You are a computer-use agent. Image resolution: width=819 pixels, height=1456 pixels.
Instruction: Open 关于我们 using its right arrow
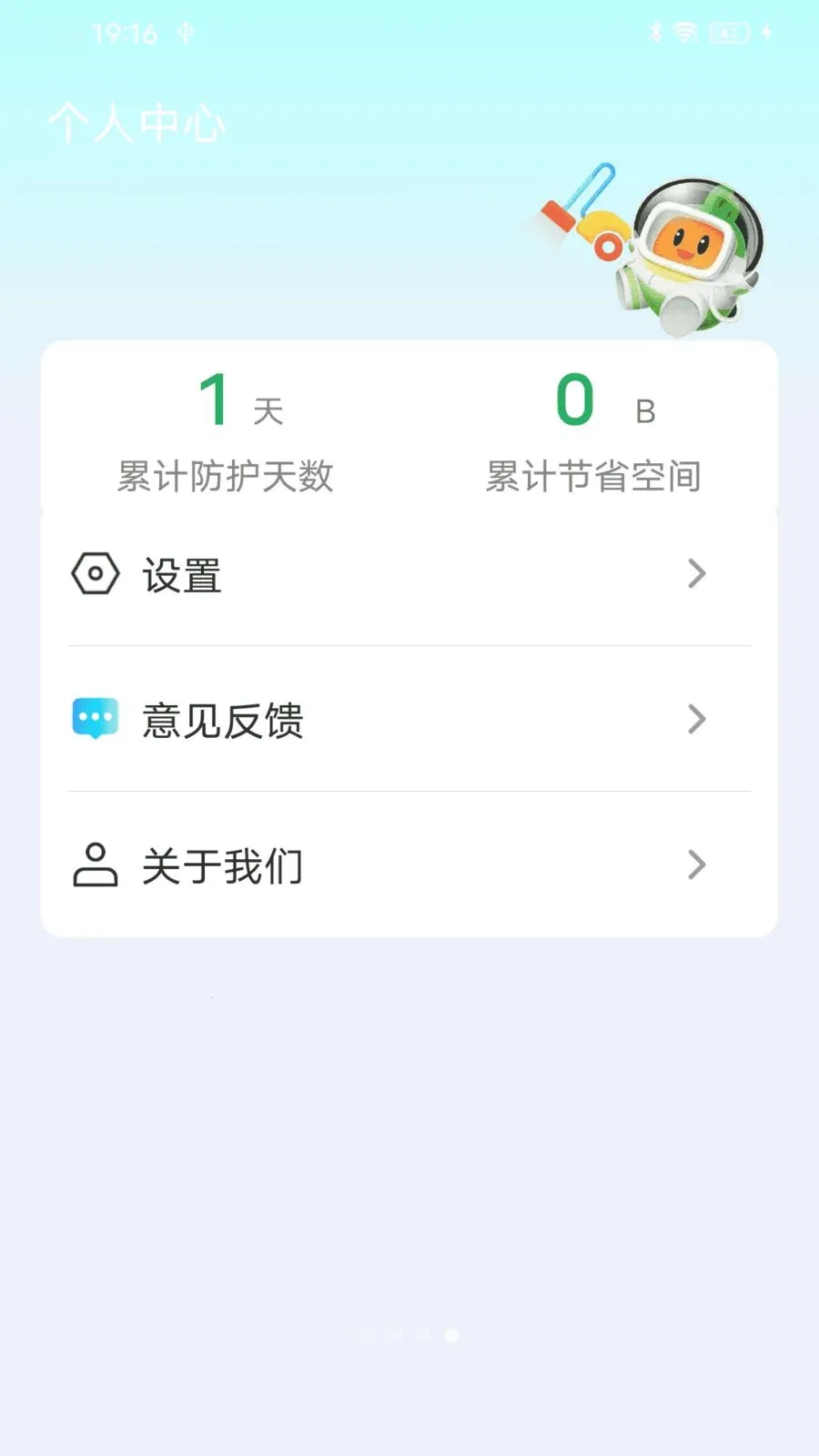click(697, 865)
